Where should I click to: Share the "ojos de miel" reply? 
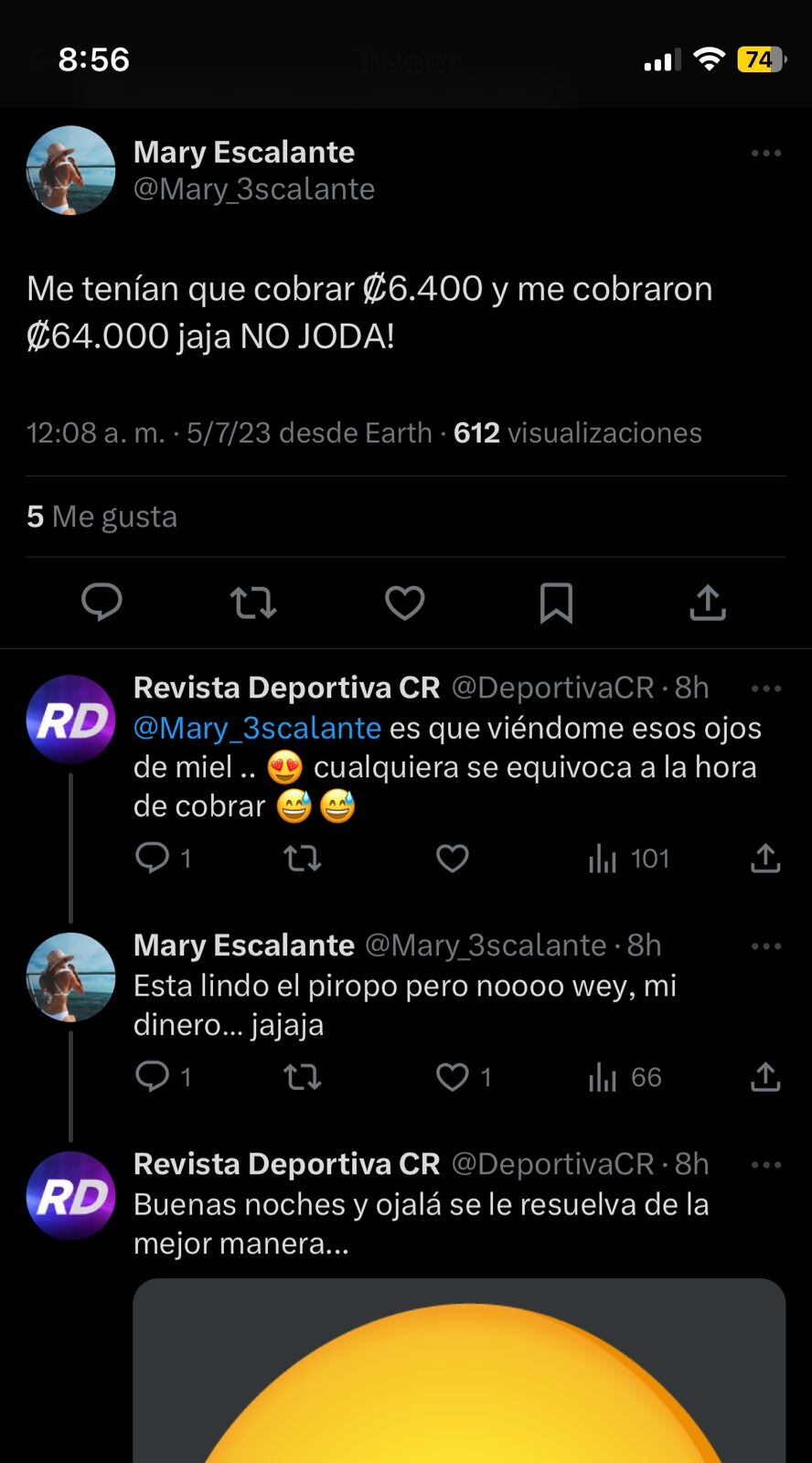[764, 858]
